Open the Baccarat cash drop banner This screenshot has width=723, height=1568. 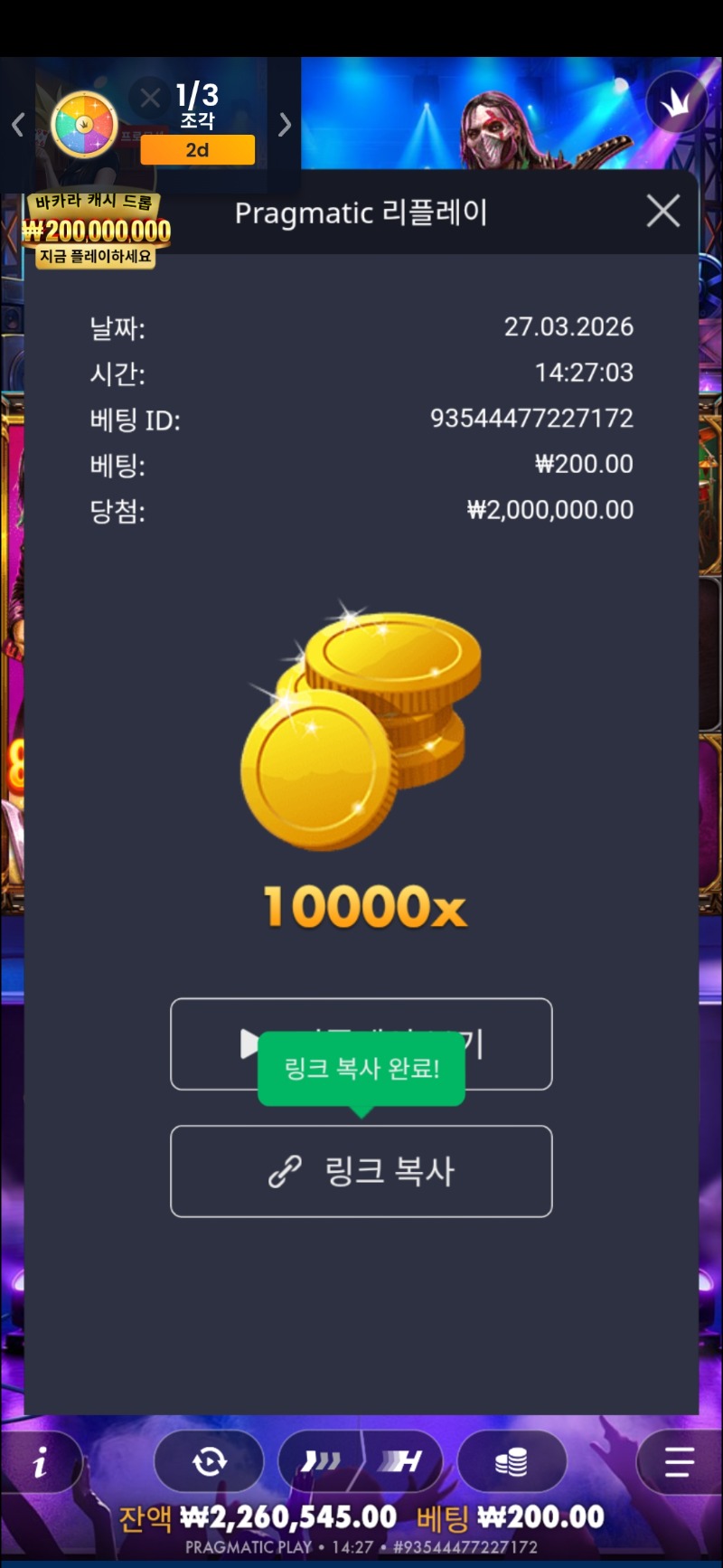(96, 231)
